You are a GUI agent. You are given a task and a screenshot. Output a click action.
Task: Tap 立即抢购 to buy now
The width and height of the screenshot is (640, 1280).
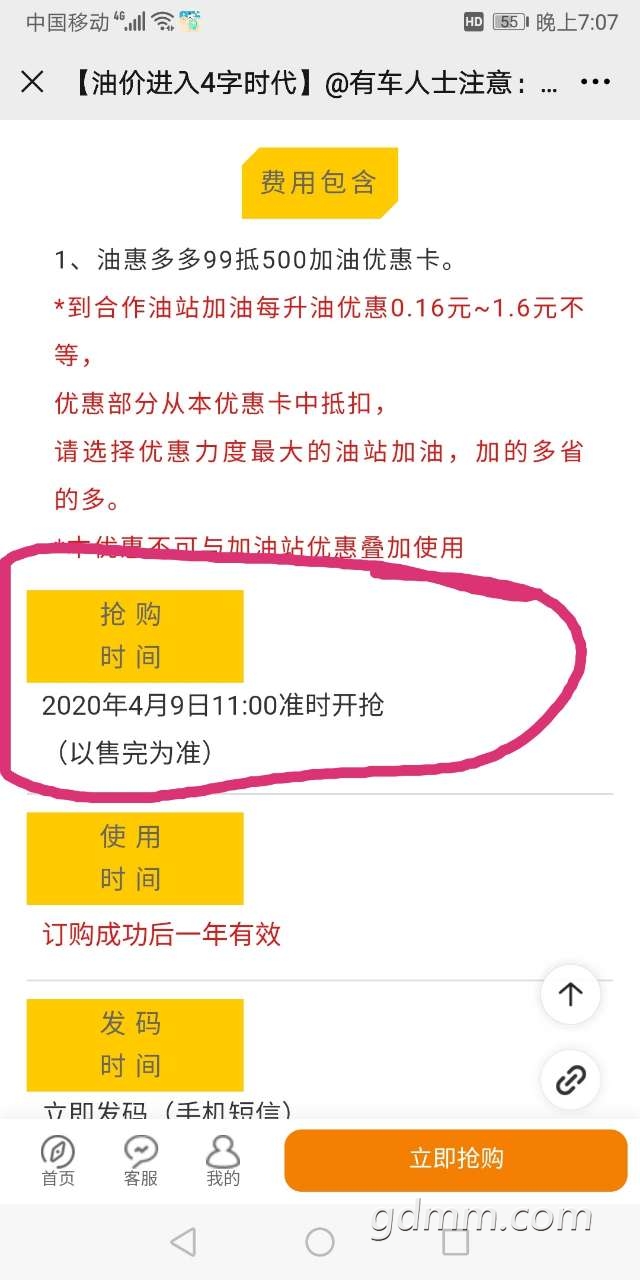(456, 1160)
